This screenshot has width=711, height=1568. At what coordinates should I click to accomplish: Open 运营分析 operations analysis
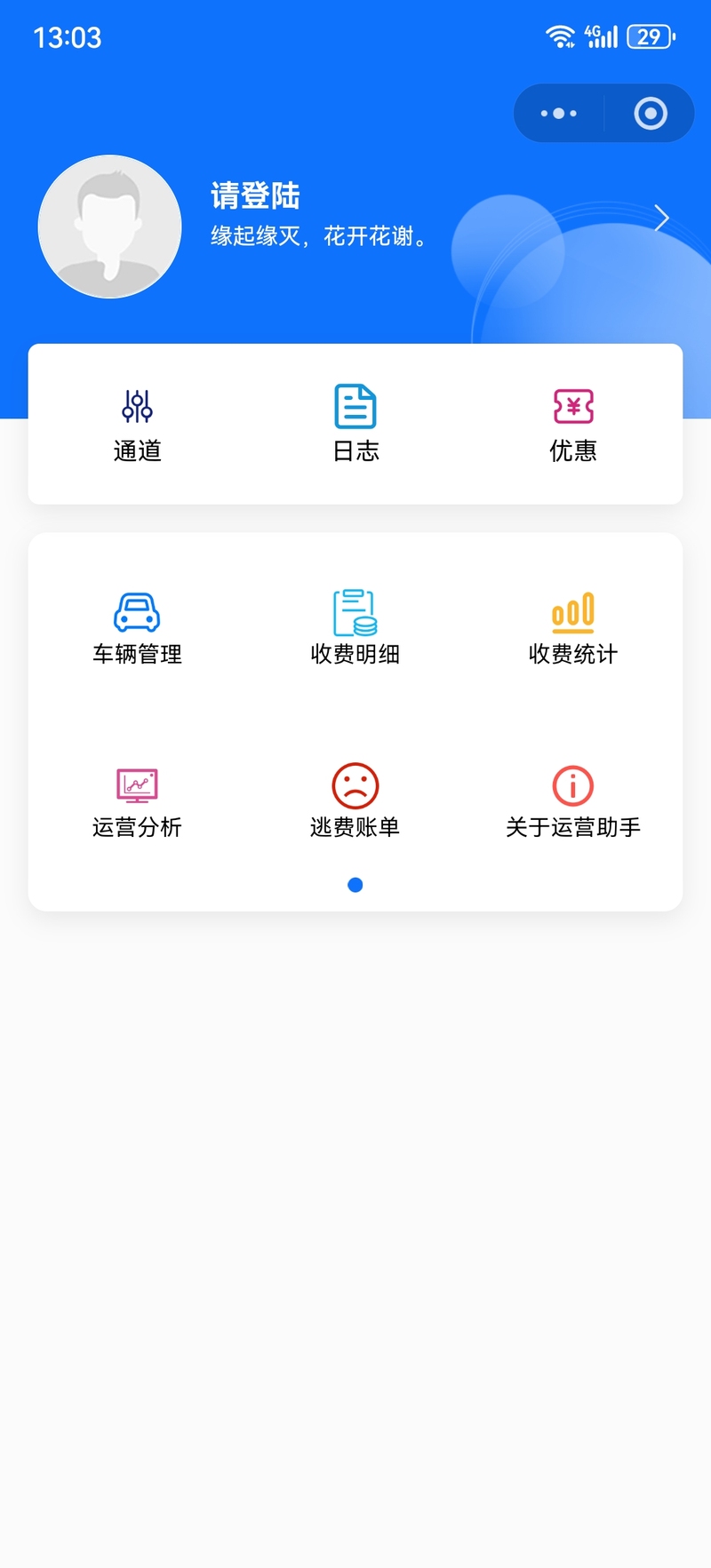pos(138,801)
